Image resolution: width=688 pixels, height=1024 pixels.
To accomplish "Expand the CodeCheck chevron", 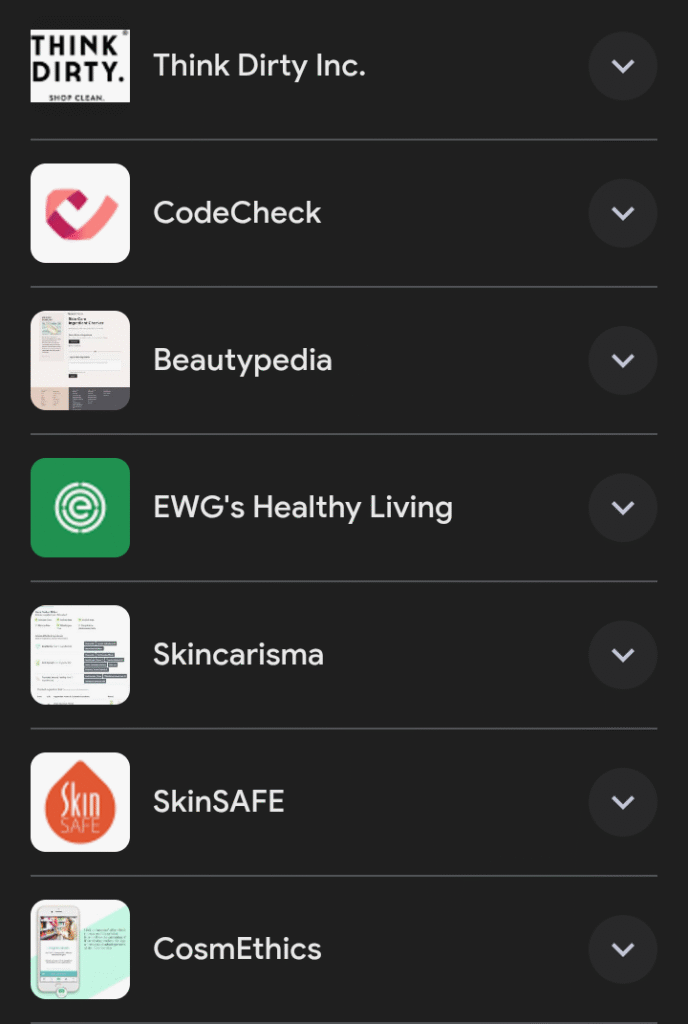I will coord(622,213).
